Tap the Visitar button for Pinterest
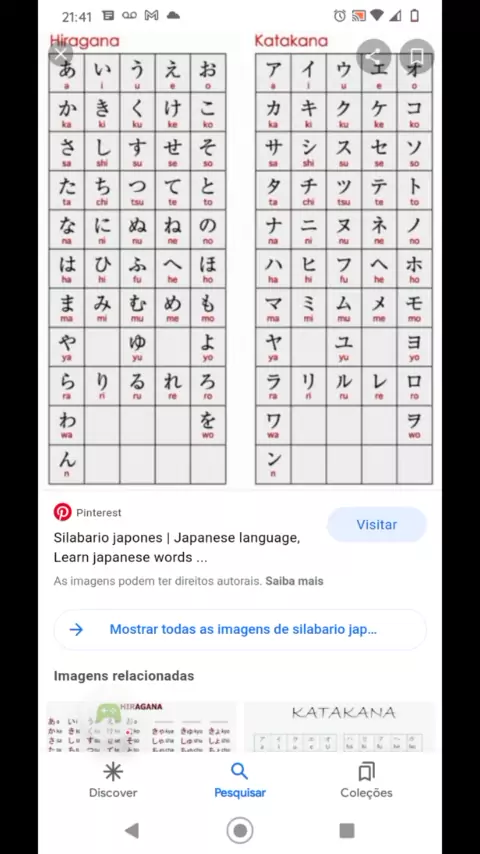Viewport: 480px width, 854px height. pos(376,524)
